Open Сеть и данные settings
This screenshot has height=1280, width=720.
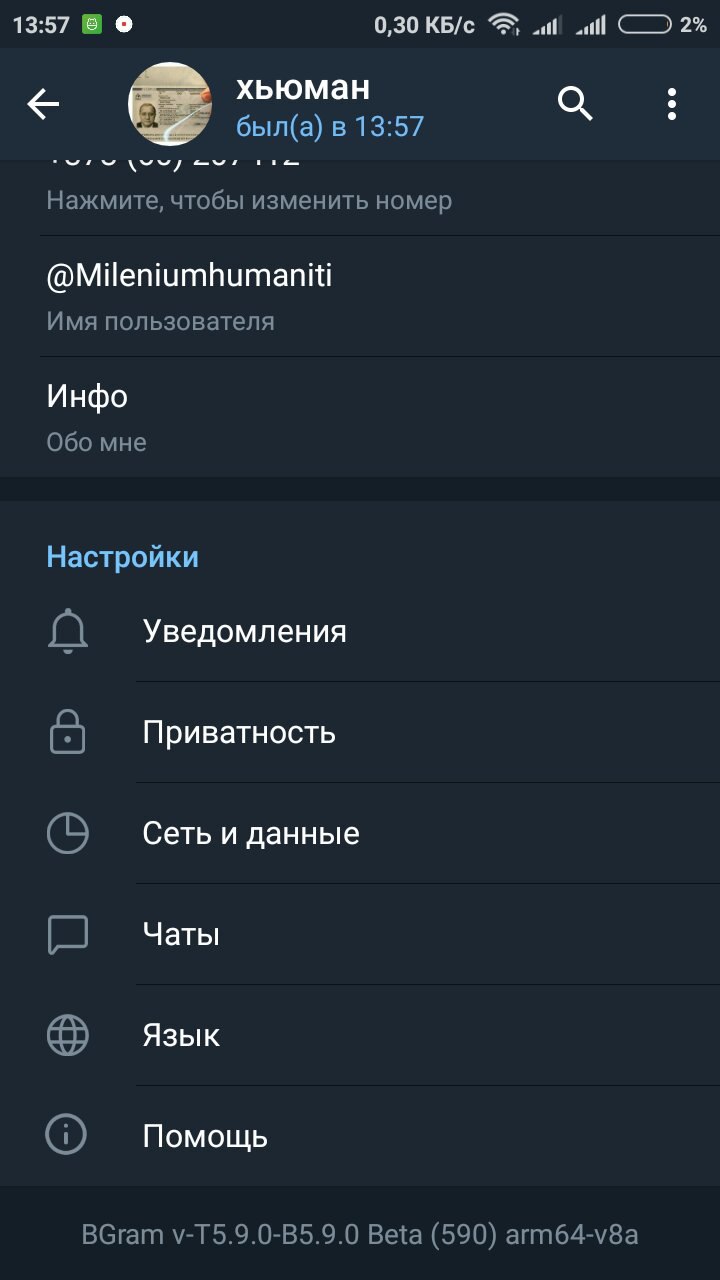pyautogui.click(x=360, y=834)
